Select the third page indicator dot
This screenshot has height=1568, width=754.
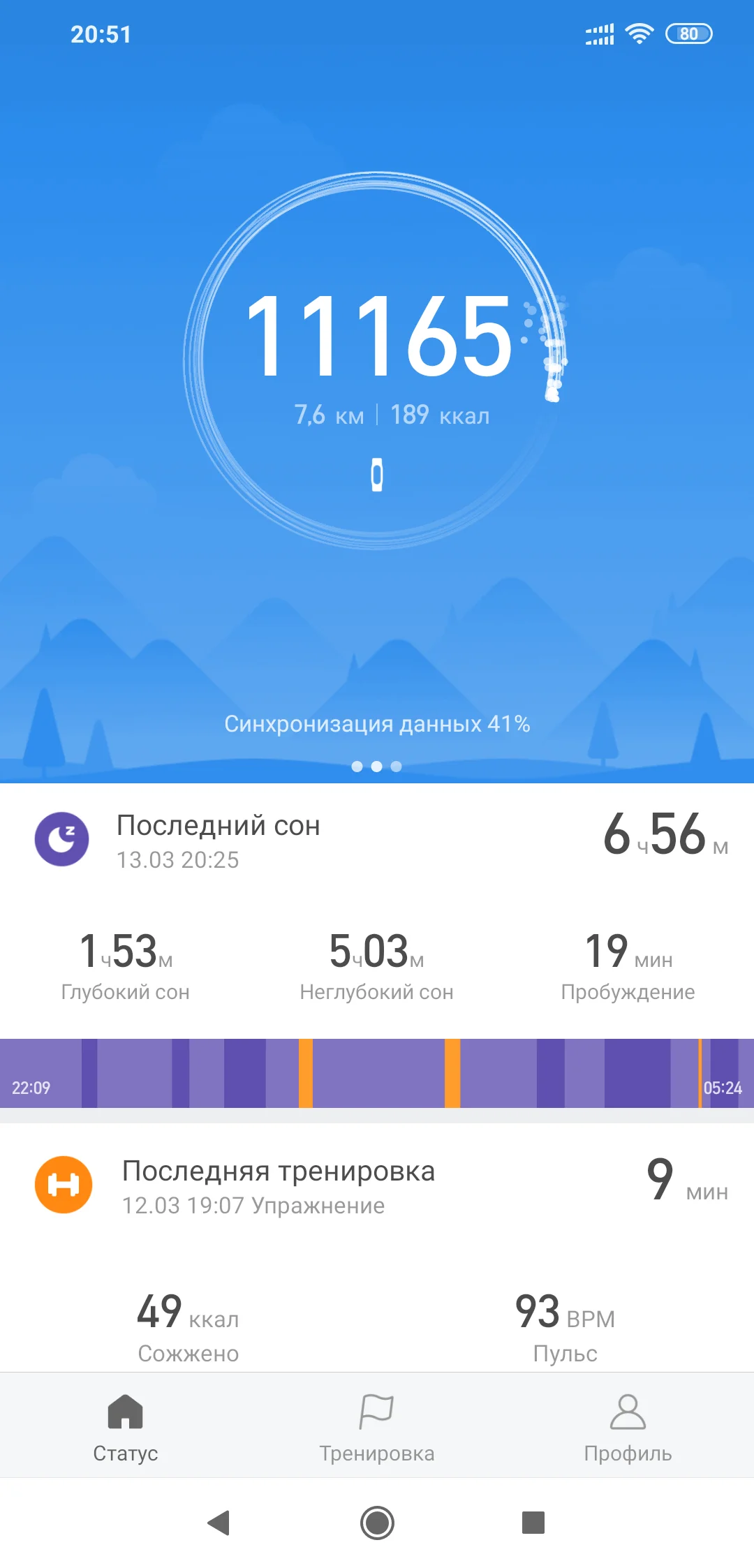pyautogui.click(x=397, y=766)
